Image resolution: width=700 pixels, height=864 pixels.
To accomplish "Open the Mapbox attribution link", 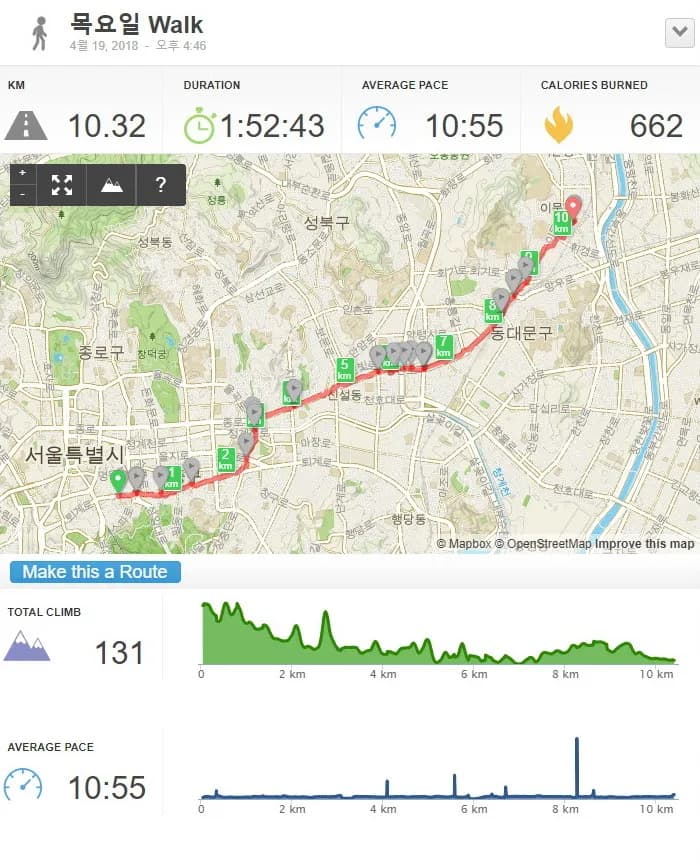I will [x=467, y=544].
